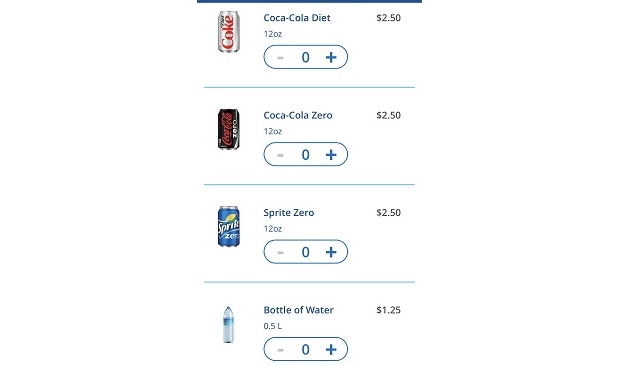
Task: Add one Sprite Zero
Action: tap(331, 252)
